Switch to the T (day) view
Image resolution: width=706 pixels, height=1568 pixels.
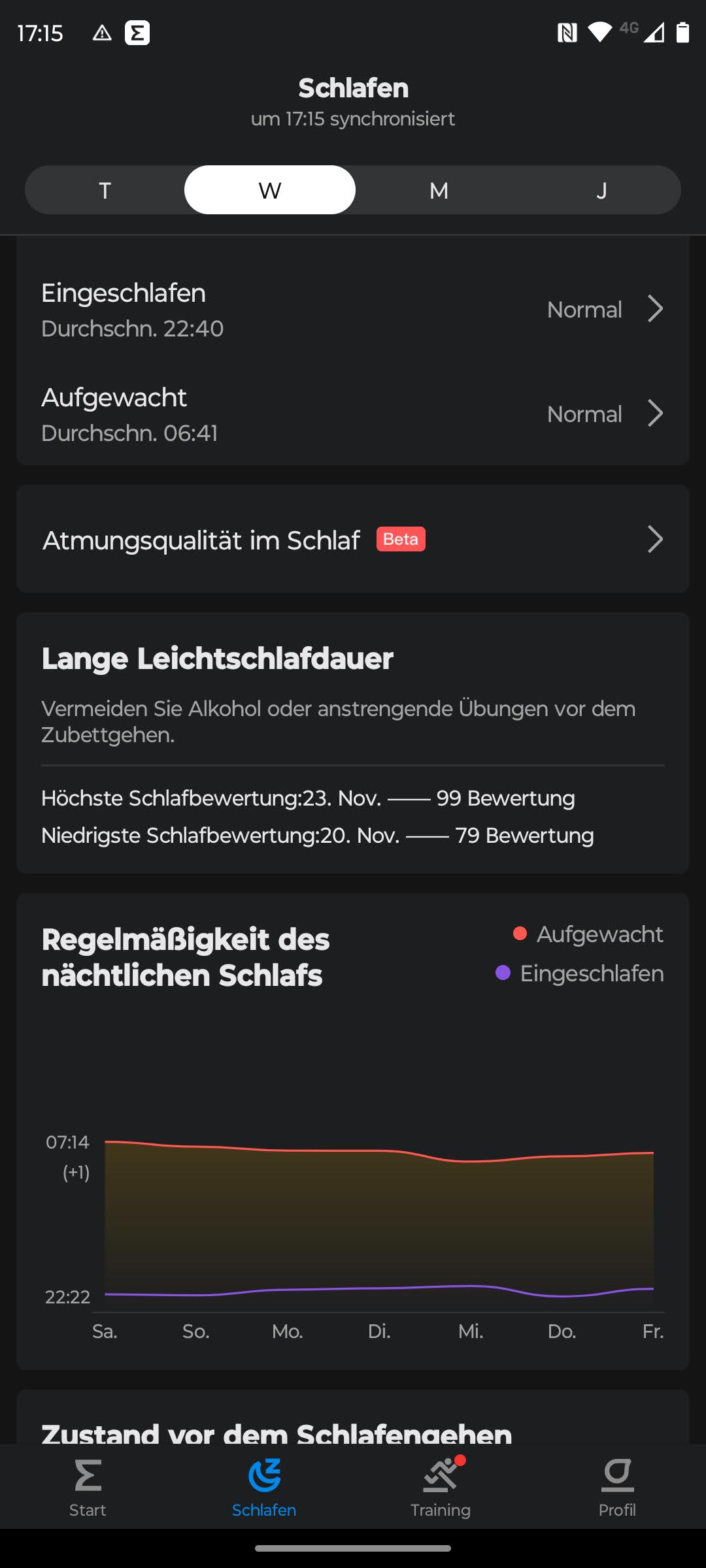(105, 190)
